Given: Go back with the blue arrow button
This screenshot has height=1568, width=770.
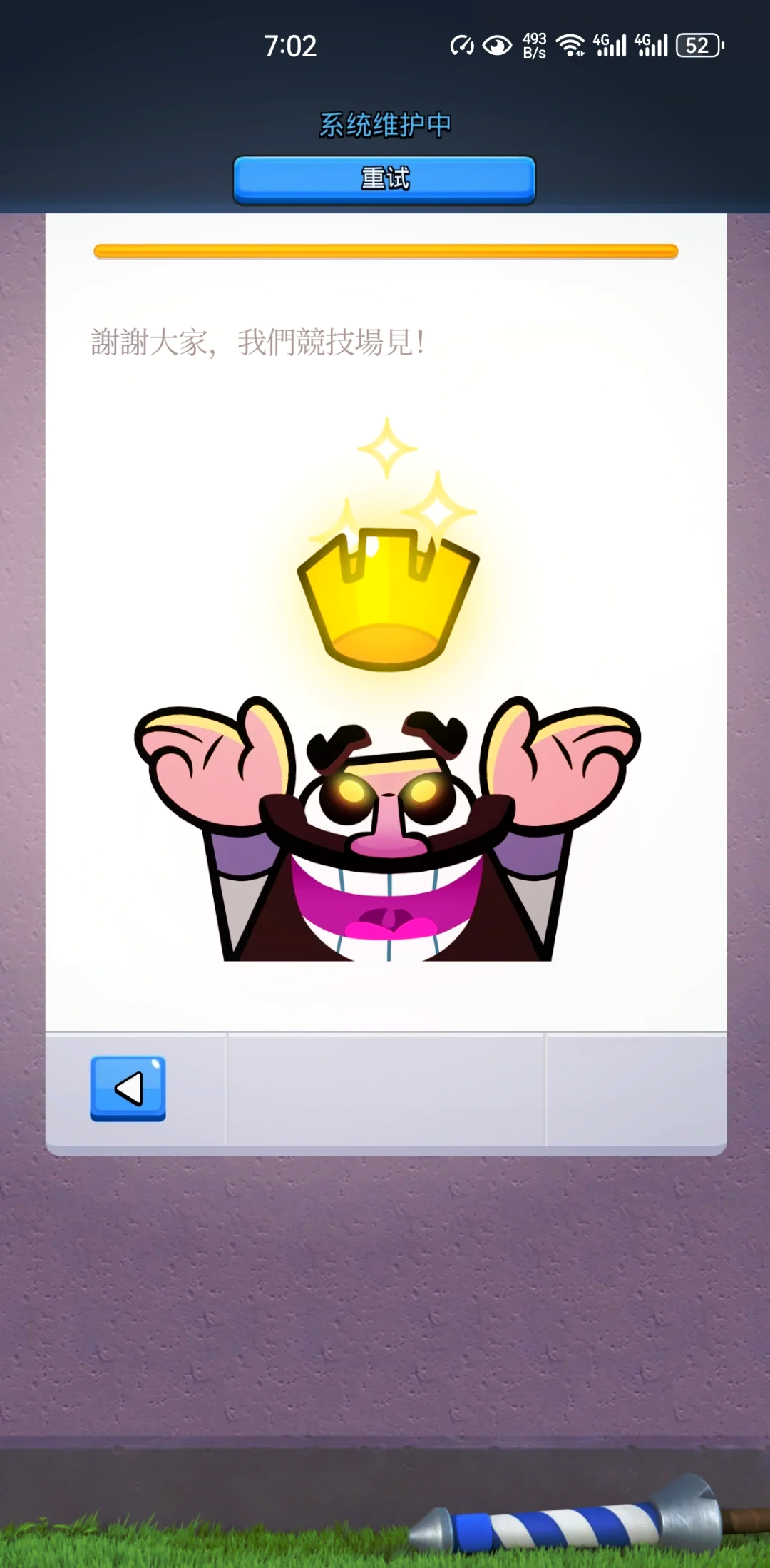Looking at the screenshot, I should coord(128,1089).
